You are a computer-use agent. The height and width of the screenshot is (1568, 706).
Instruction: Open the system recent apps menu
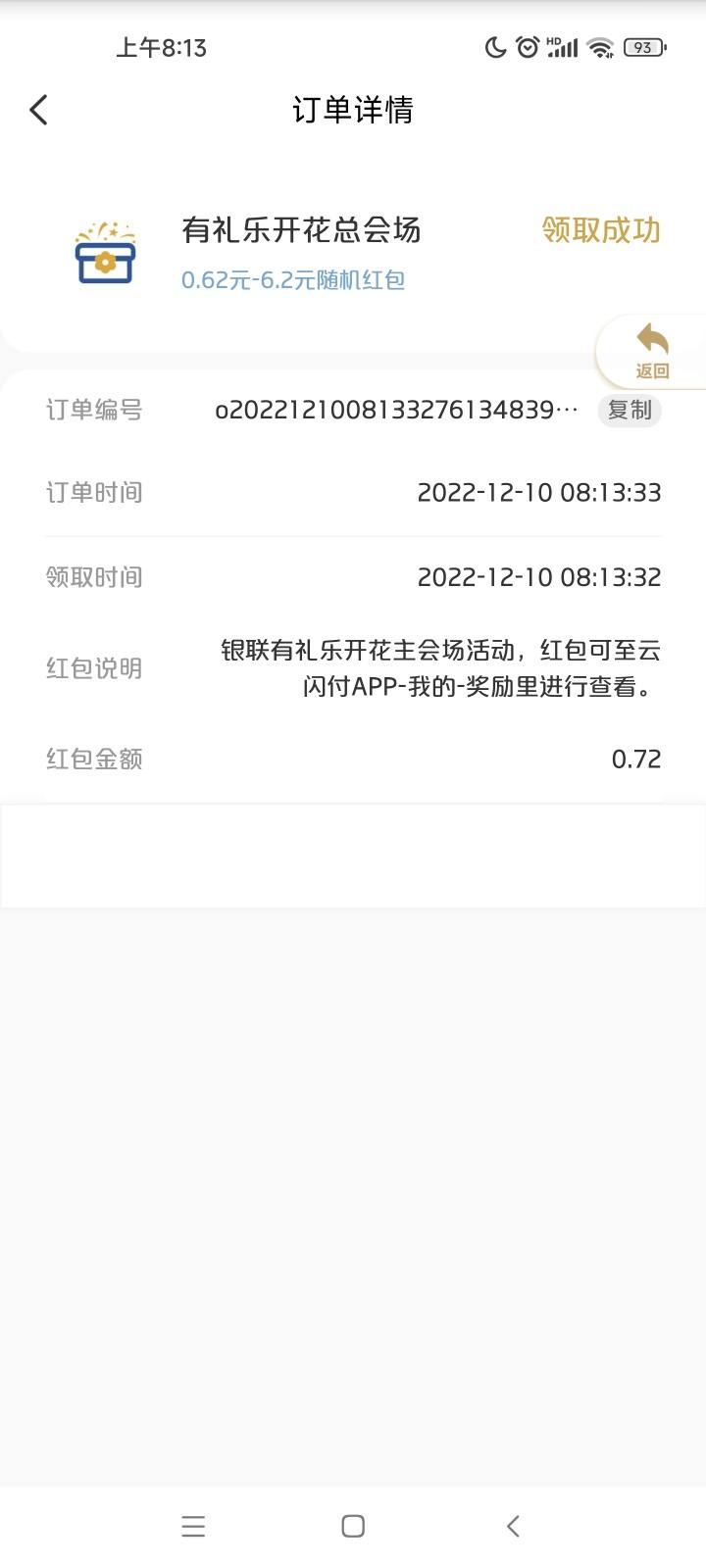(x=193, y=1526)
